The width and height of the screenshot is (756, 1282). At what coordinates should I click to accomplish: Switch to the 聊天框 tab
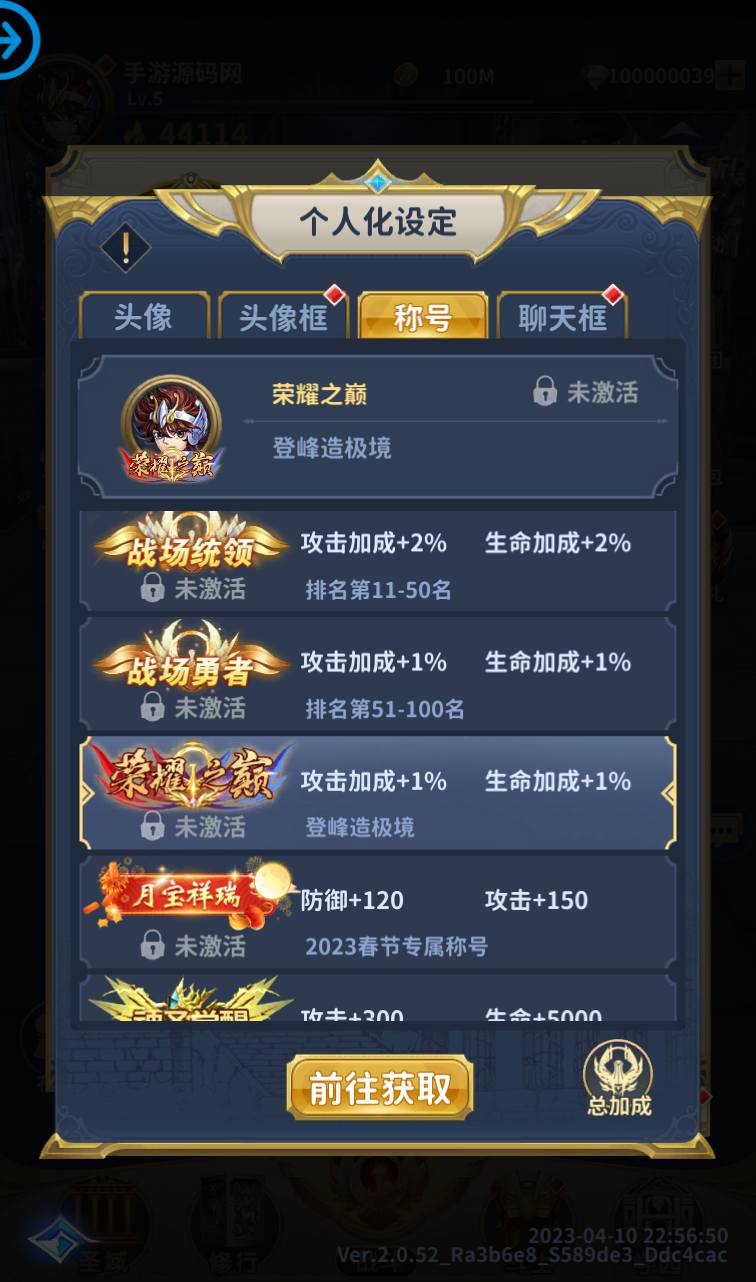(x=562, y=318)
